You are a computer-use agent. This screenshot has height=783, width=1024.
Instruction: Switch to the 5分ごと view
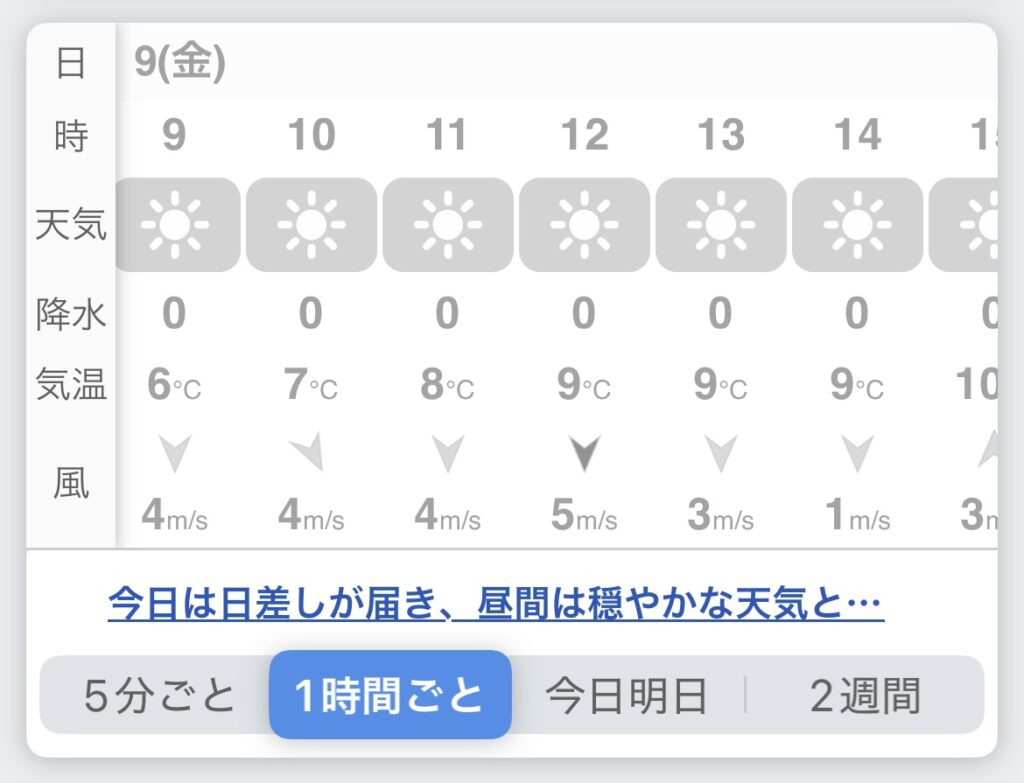pyautogui.click(x=158, y=696)
